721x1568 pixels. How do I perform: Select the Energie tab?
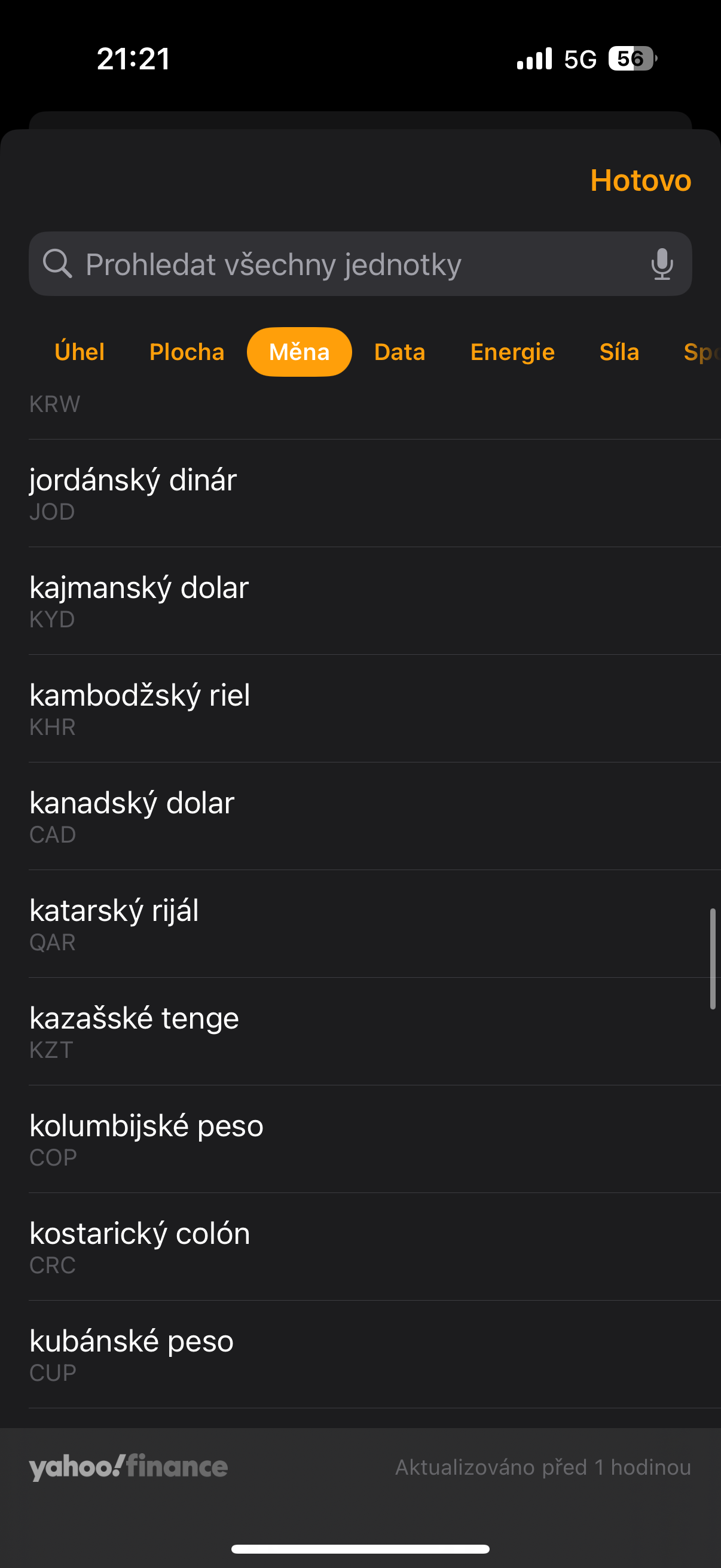coord(512,352)
